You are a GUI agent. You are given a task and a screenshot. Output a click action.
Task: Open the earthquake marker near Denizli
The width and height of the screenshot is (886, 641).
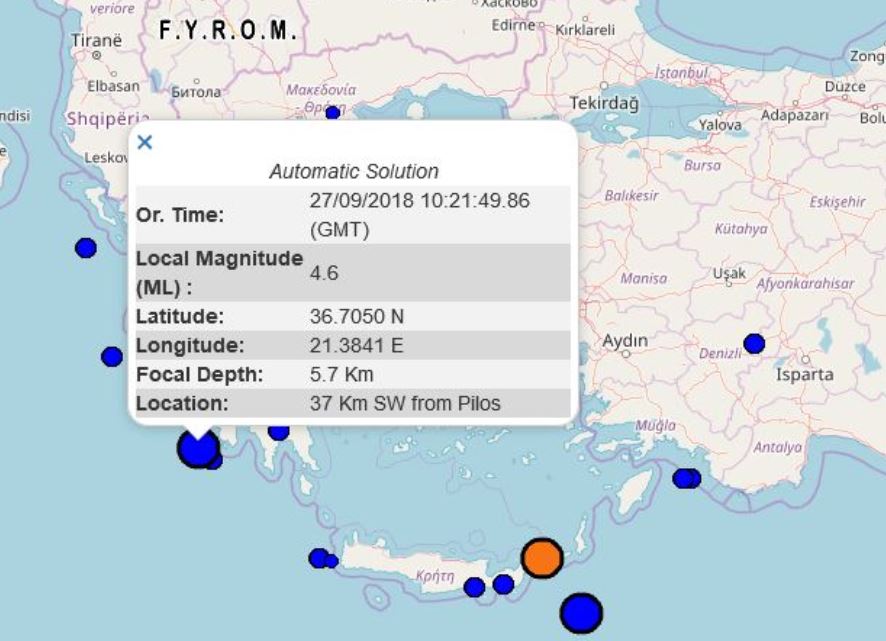click(754, 344)
